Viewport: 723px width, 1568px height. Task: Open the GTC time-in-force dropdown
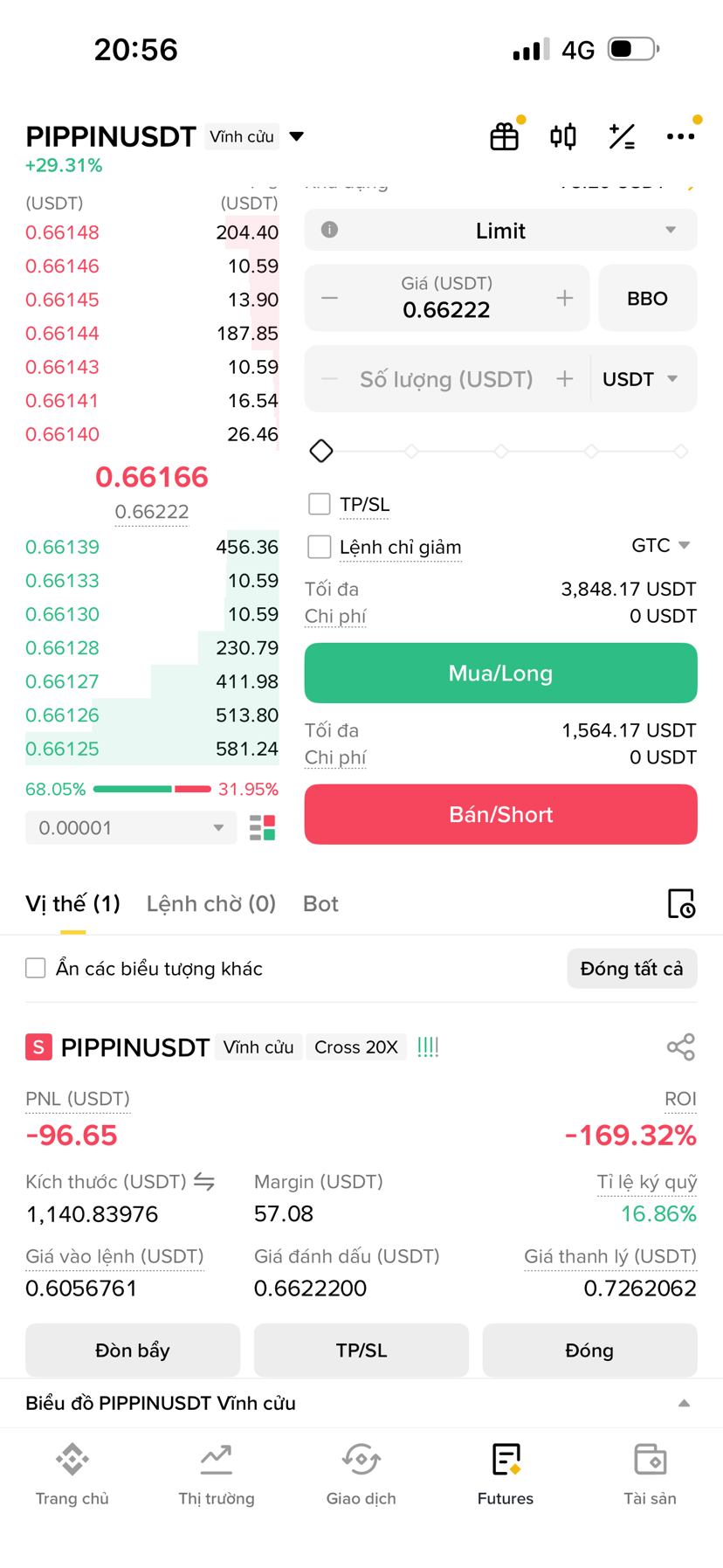(661, 545)
